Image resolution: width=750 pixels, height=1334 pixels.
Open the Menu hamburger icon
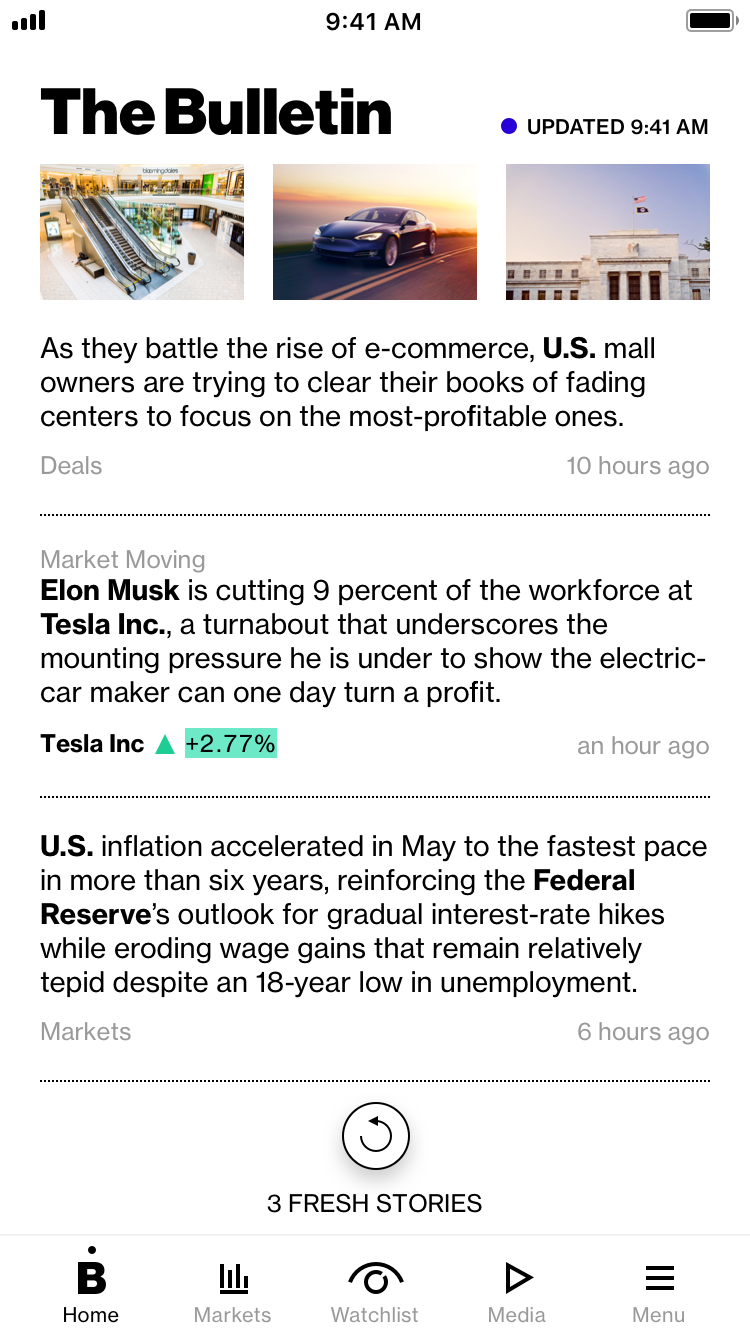tap(659, 1277)
